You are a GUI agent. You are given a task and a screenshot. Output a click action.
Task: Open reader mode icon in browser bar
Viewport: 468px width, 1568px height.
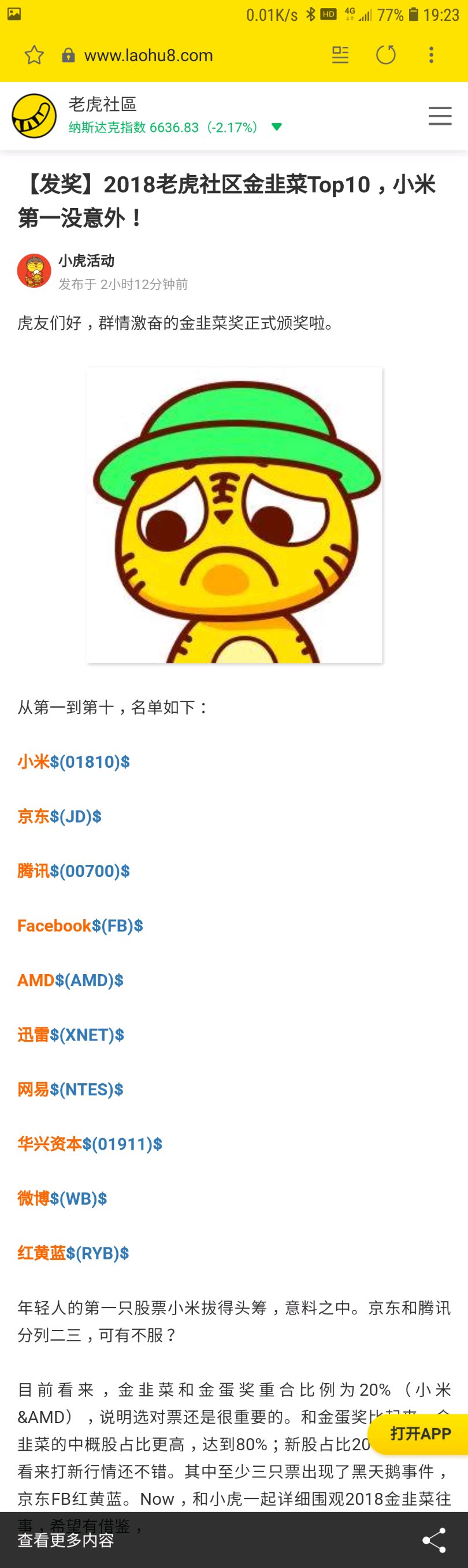[x=340, y=55]
